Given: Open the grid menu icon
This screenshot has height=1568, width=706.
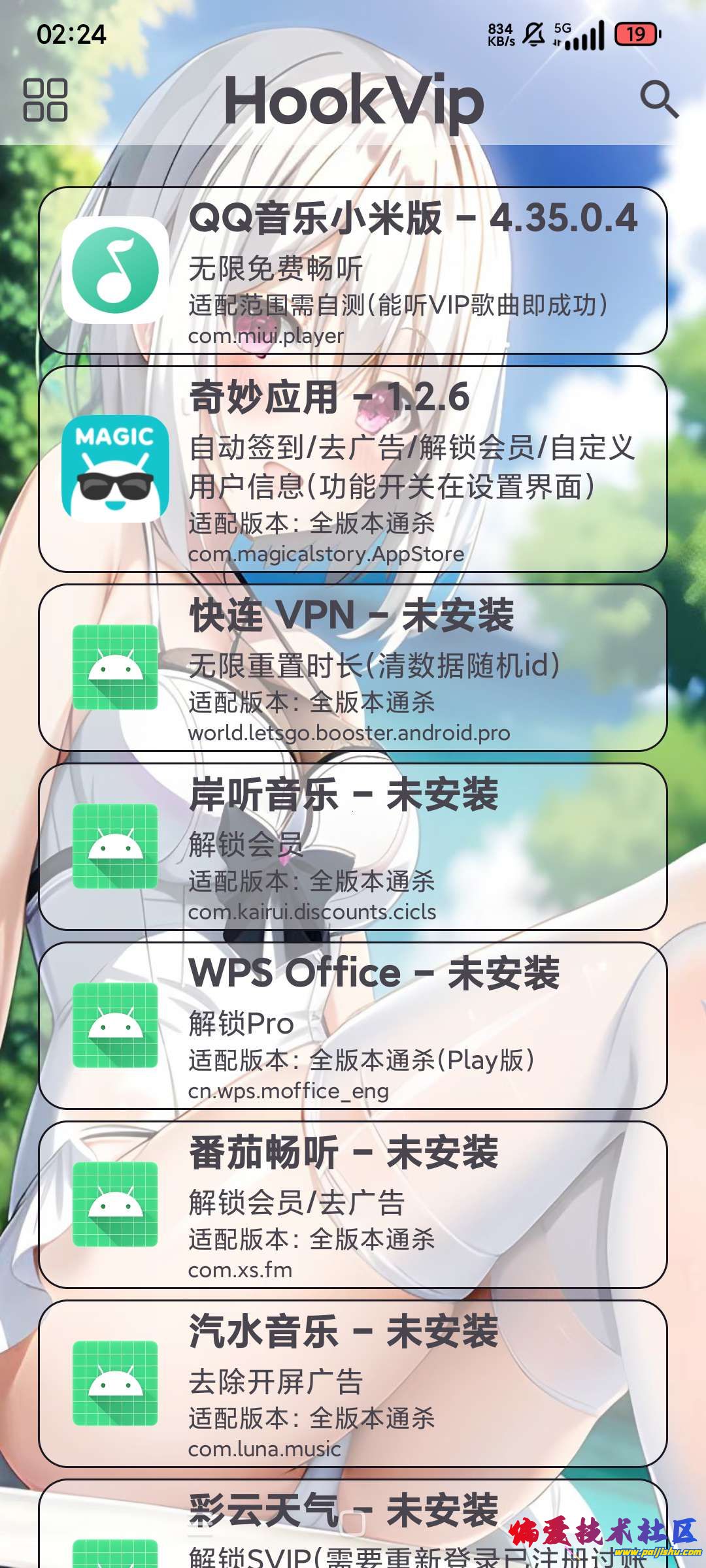Looking at the screenshot, I should (x=45, y=100).
